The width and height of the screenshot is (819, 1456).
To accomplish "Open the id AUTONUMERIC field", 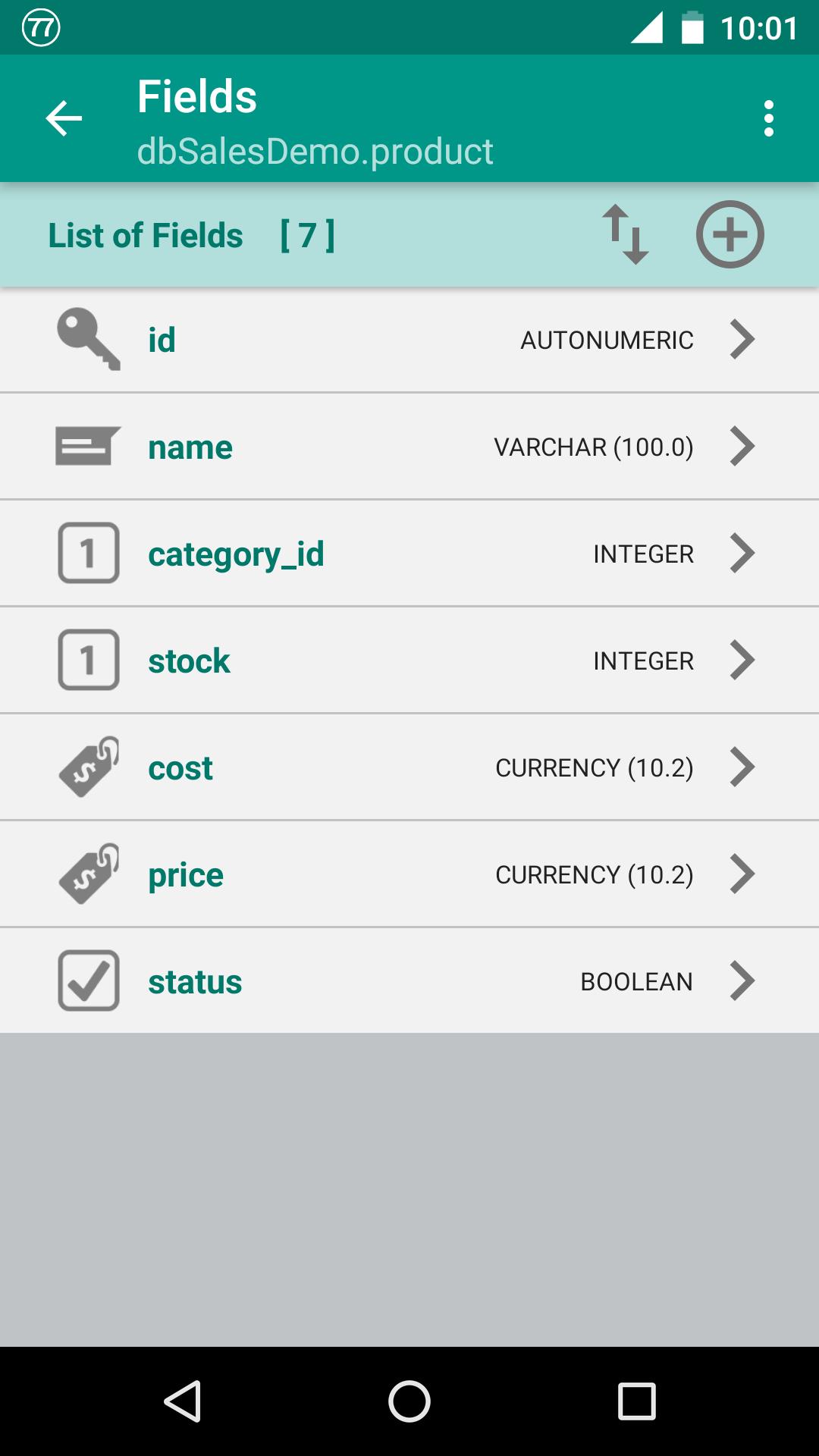I will [409, 340].
